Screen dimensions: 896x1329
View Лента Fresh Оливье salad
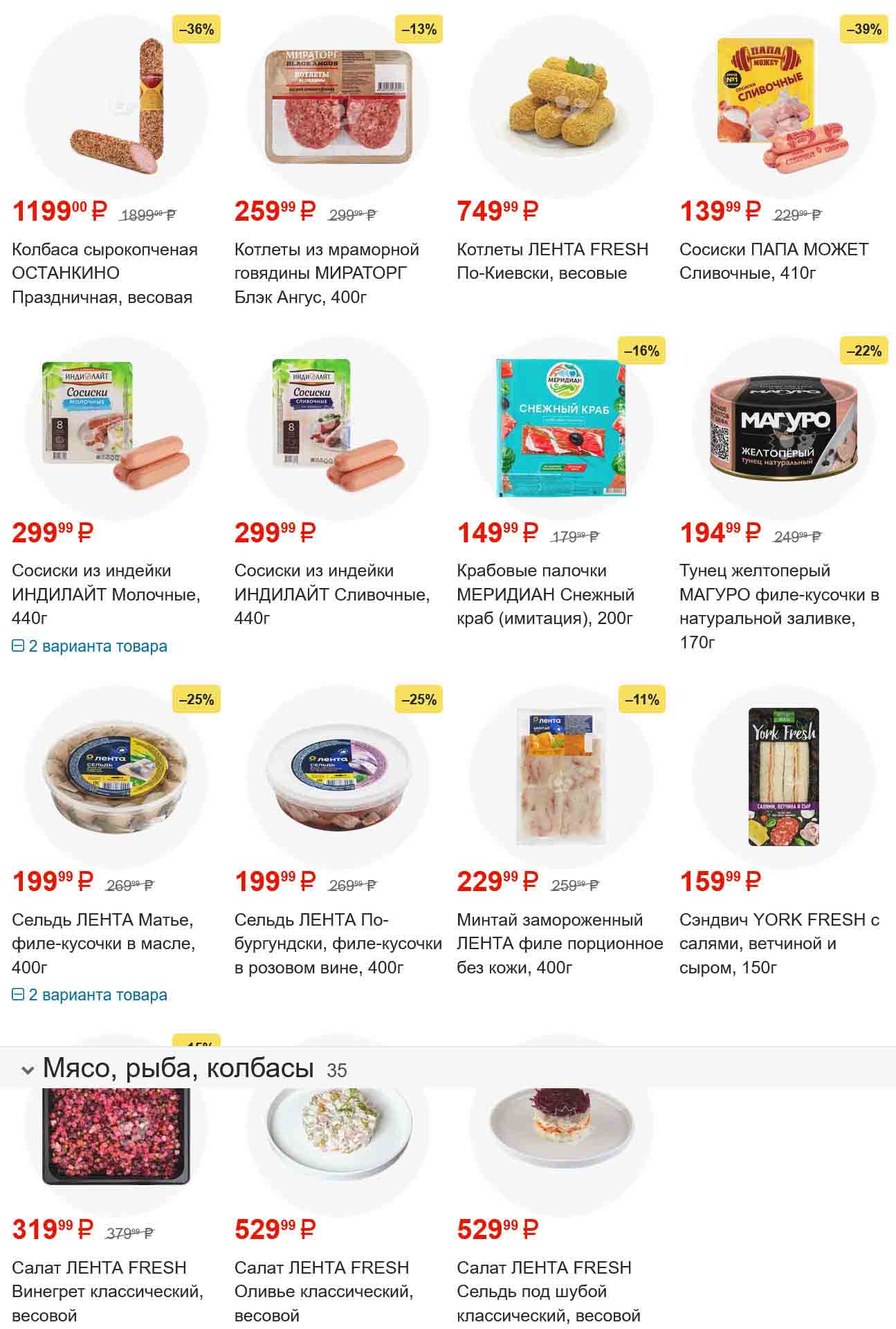pos(323,1291)
